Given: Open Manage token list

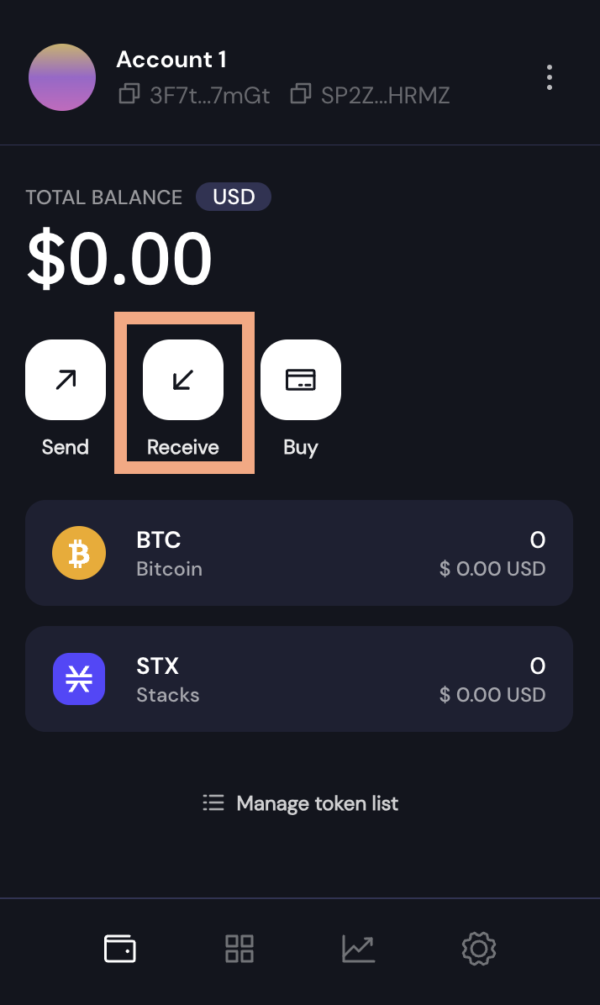Looking at the screenshot, I should [x=300, y=803].
